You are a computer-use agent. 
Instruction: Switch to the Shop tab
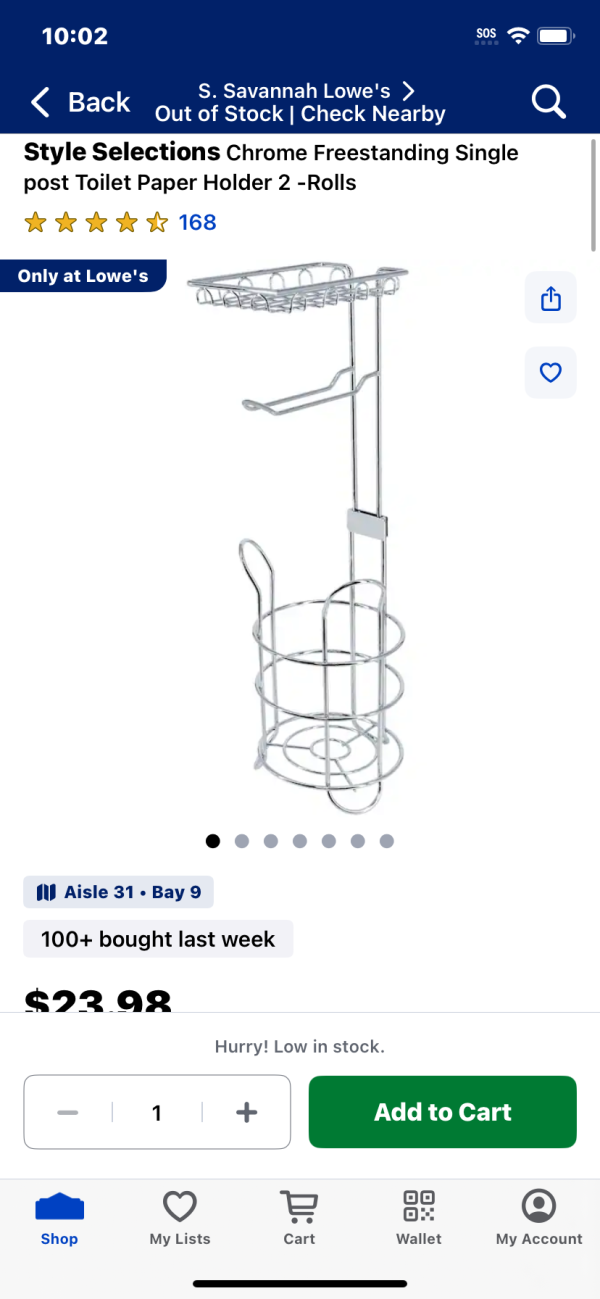pyautogui.click(x=59, y=1218)
